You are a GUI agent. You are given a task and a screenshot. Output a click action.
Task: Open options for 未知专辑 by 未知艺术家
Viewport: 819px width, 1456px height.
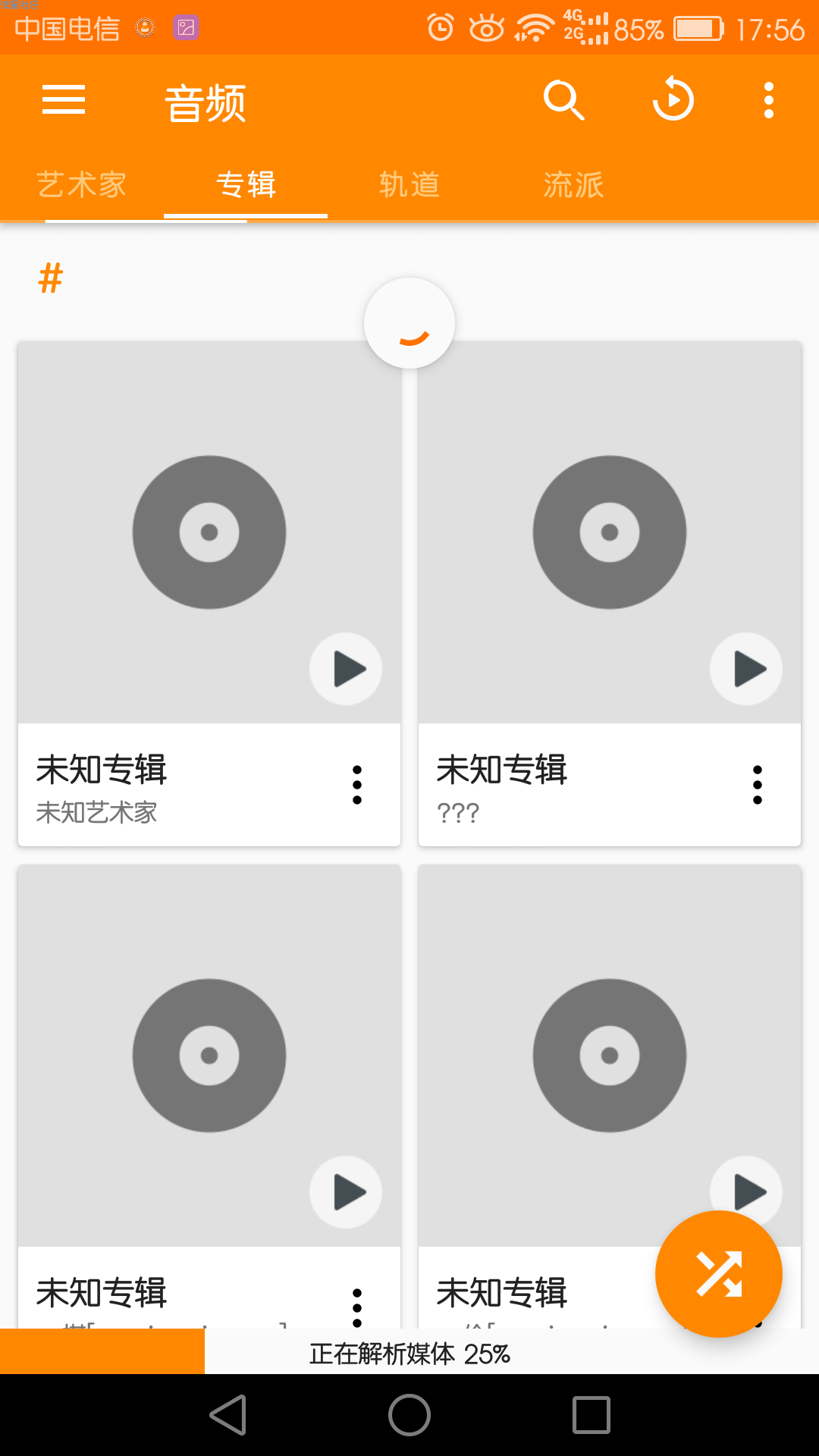coord(357,785)
